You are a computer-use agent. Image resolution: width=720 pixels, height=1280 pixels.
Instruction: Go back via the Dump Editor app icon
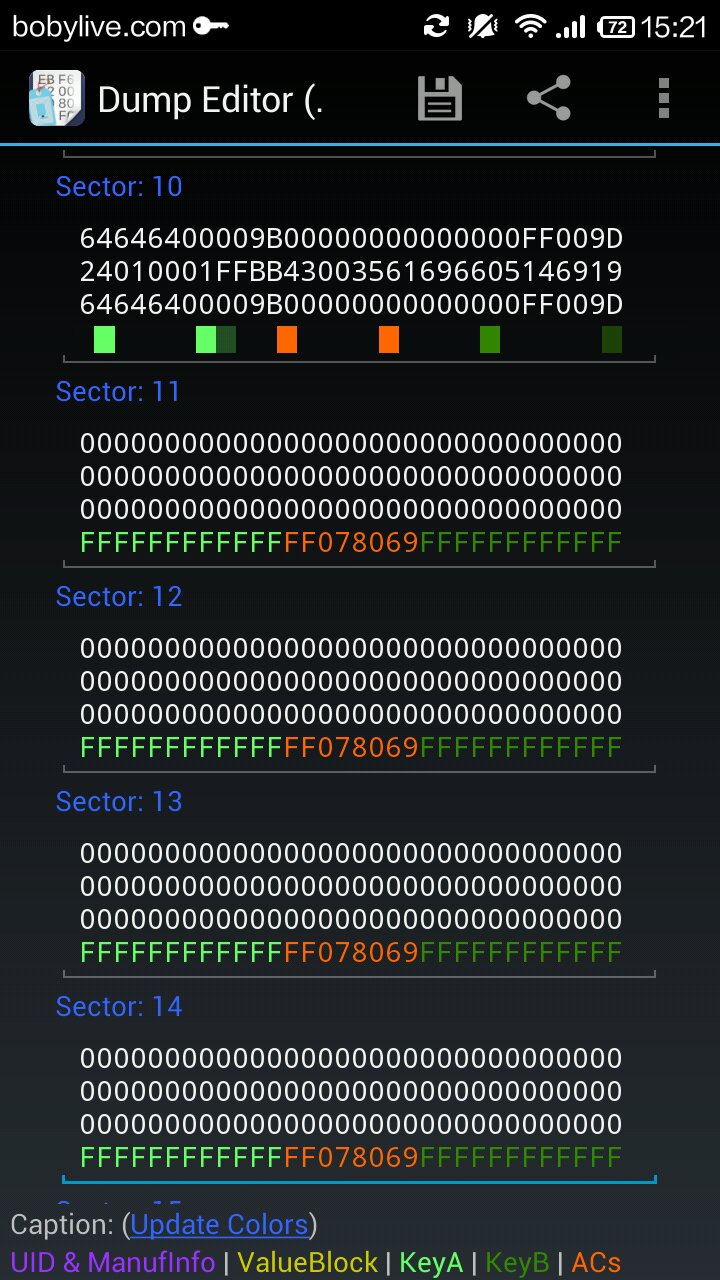coord(57,99)
